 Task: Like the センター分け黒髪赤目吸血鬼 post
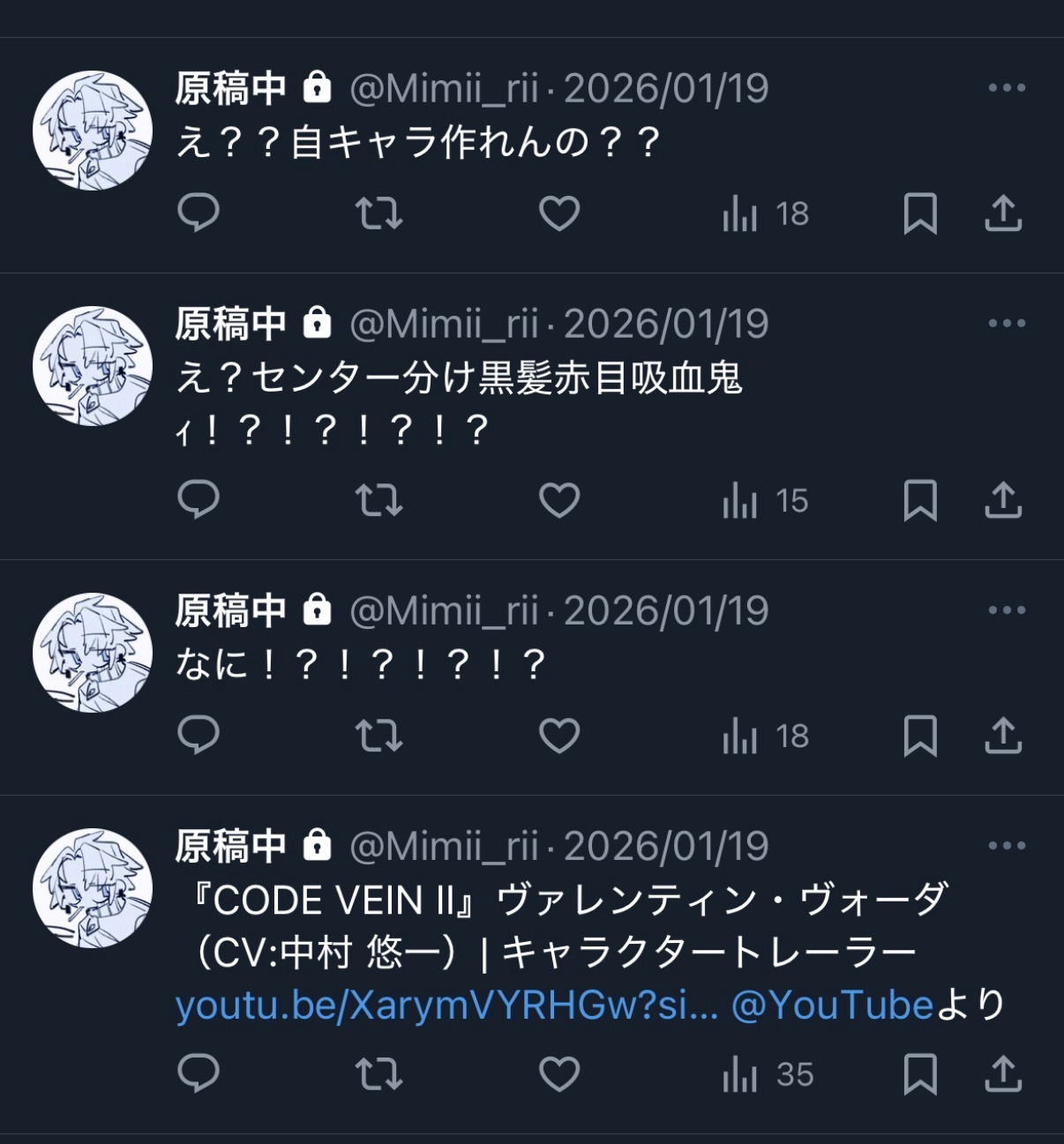click(559, 501)
